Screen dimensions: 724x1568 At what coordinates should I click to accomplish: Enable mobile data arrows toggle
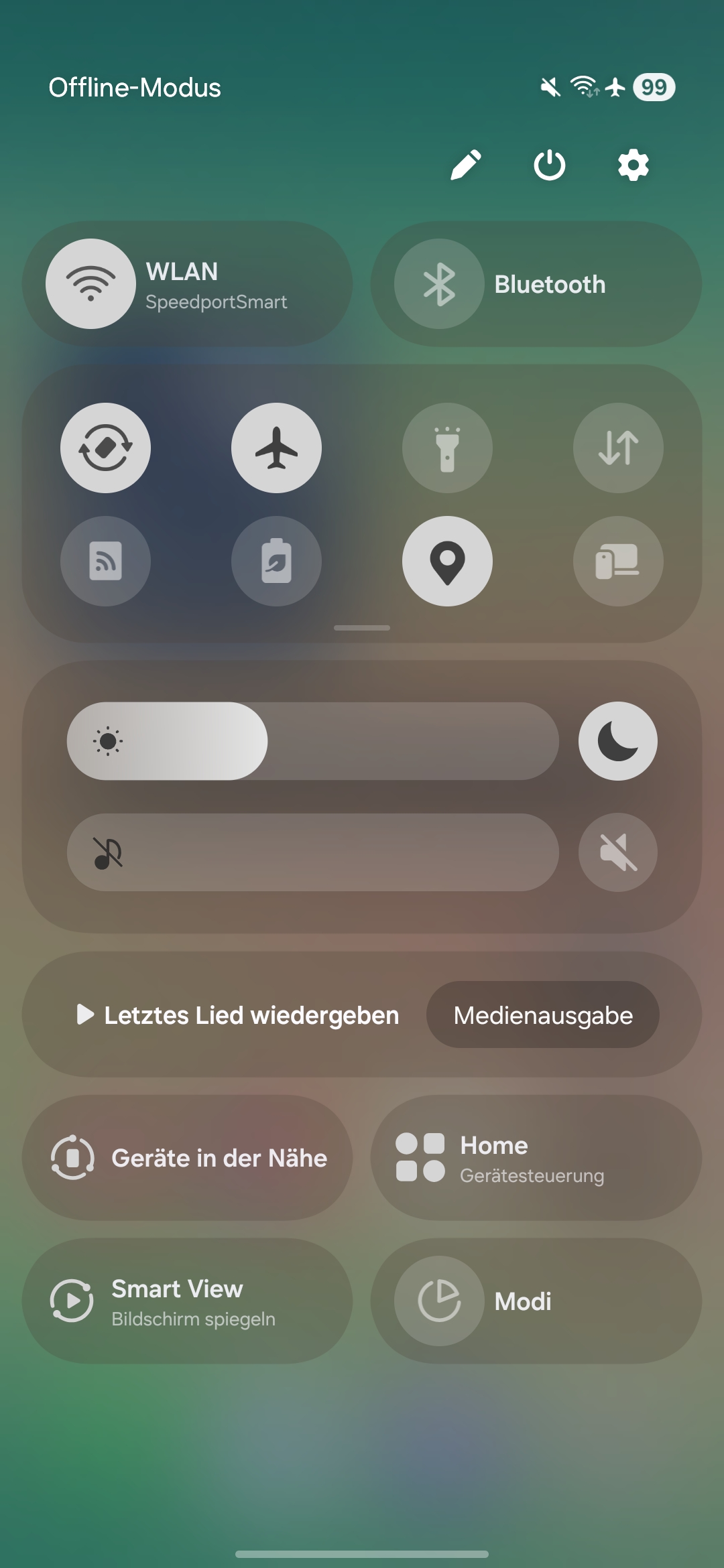click(x=618, y=448)
